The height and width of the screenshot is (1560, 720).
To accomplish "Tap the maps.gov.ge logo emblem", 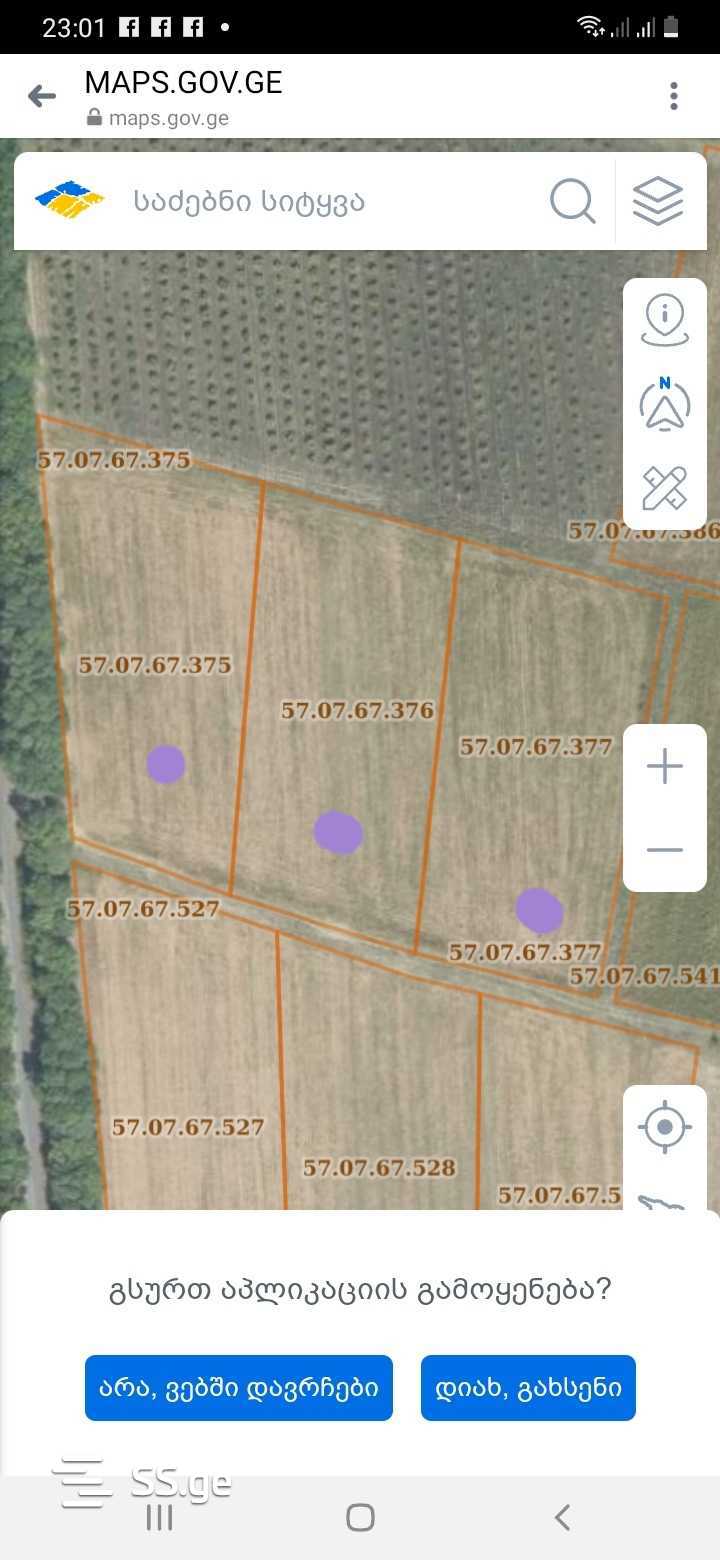I will [x=70, y=200].
